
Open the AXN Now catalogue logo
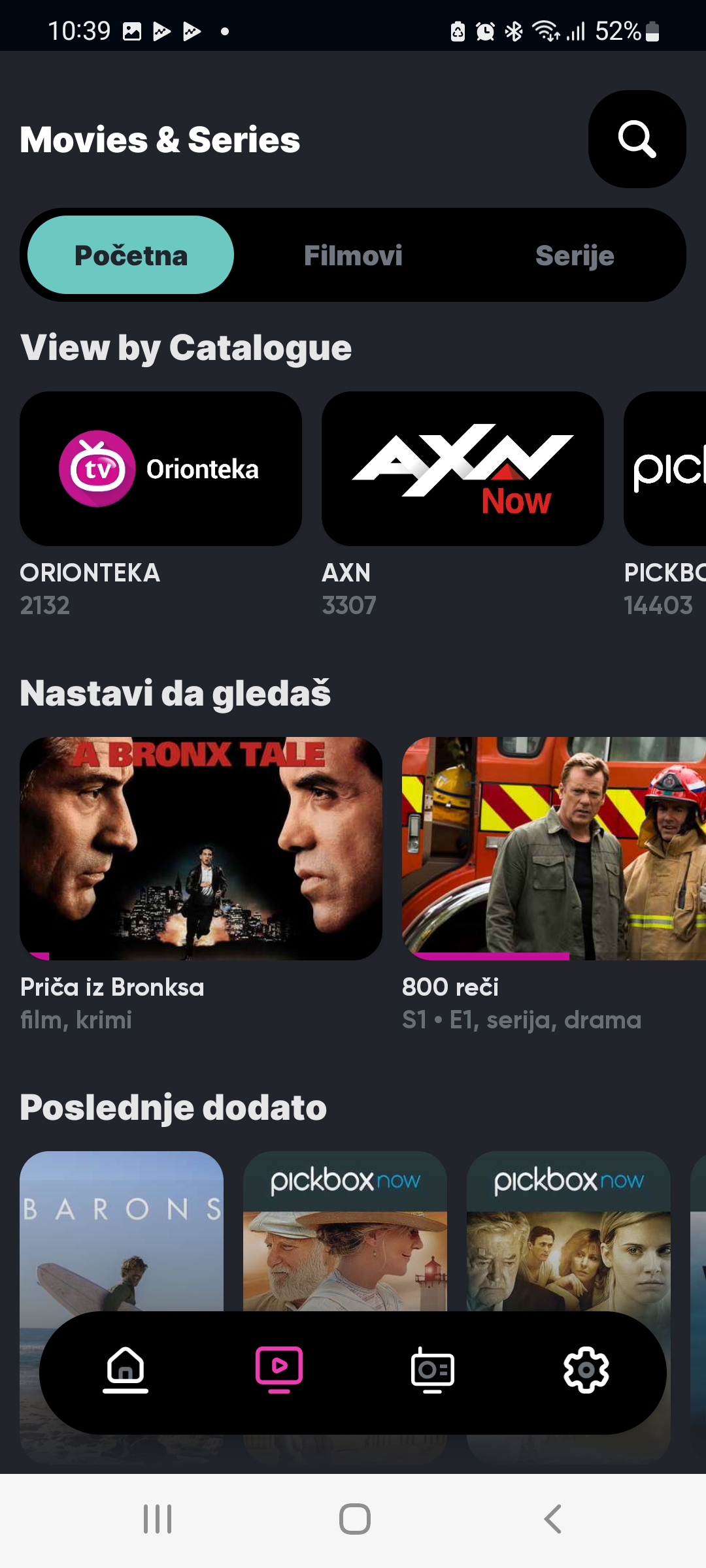(463, 468)
